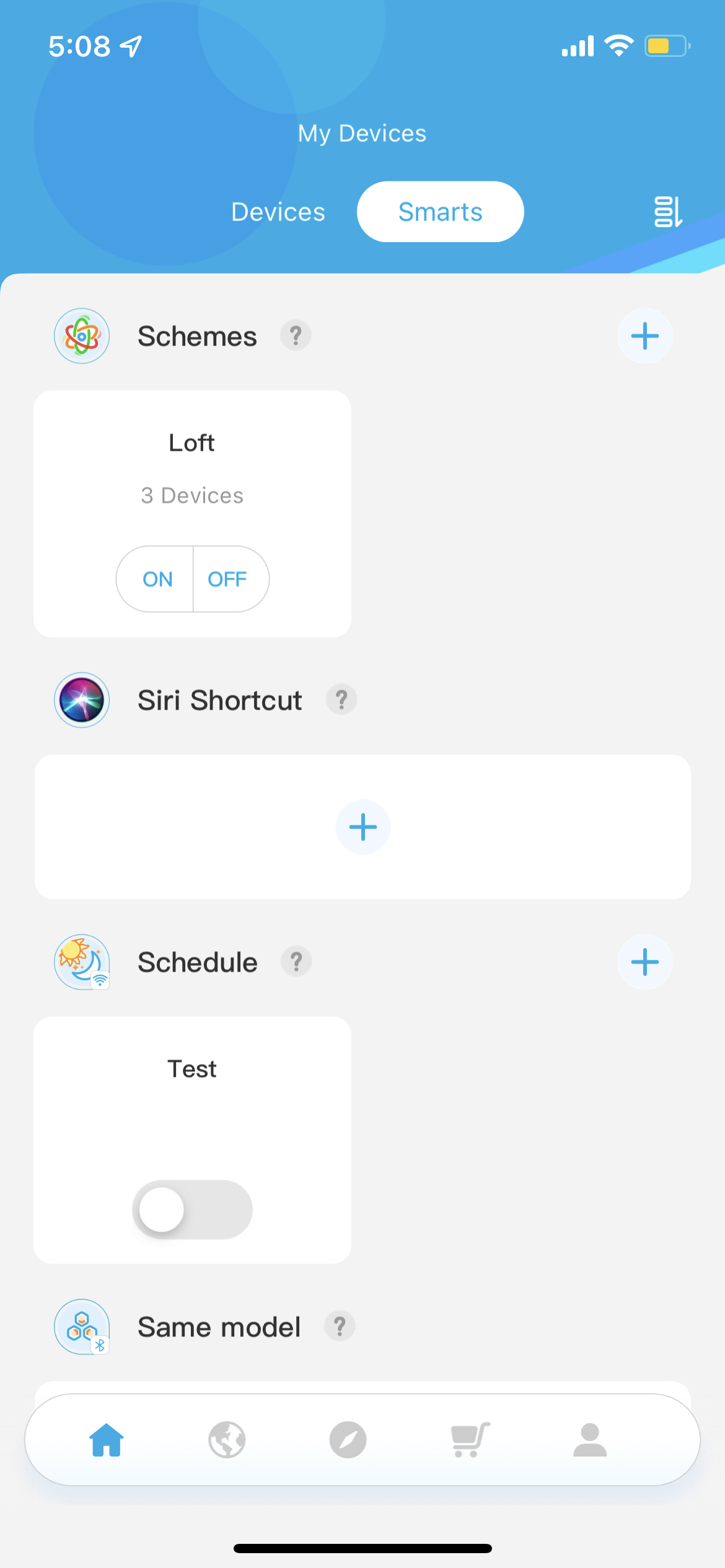Add a new schedule
The image size is (725, 1568).
pyautogui.click(x=644, y=962)
